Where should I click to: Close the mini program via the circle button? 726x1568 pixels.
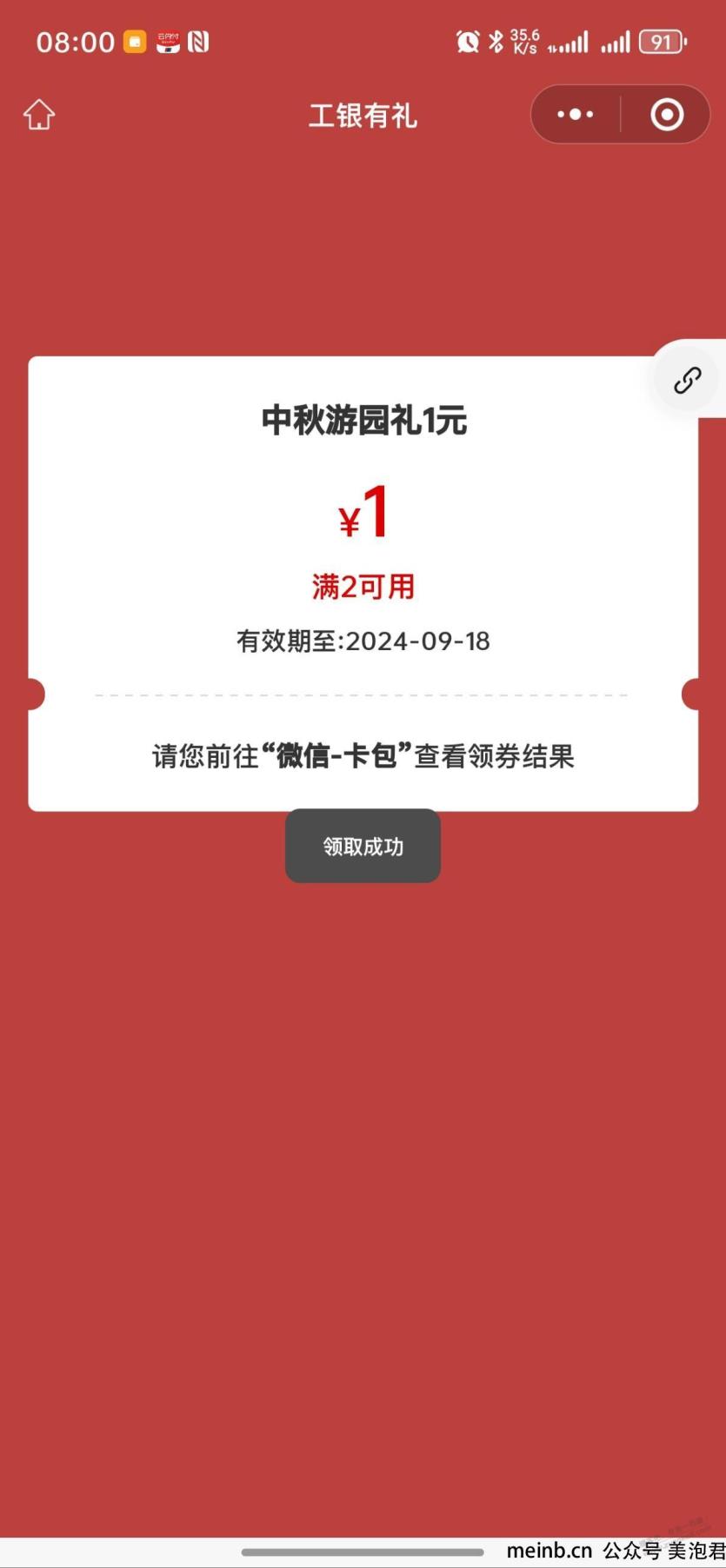coord(667,115)
